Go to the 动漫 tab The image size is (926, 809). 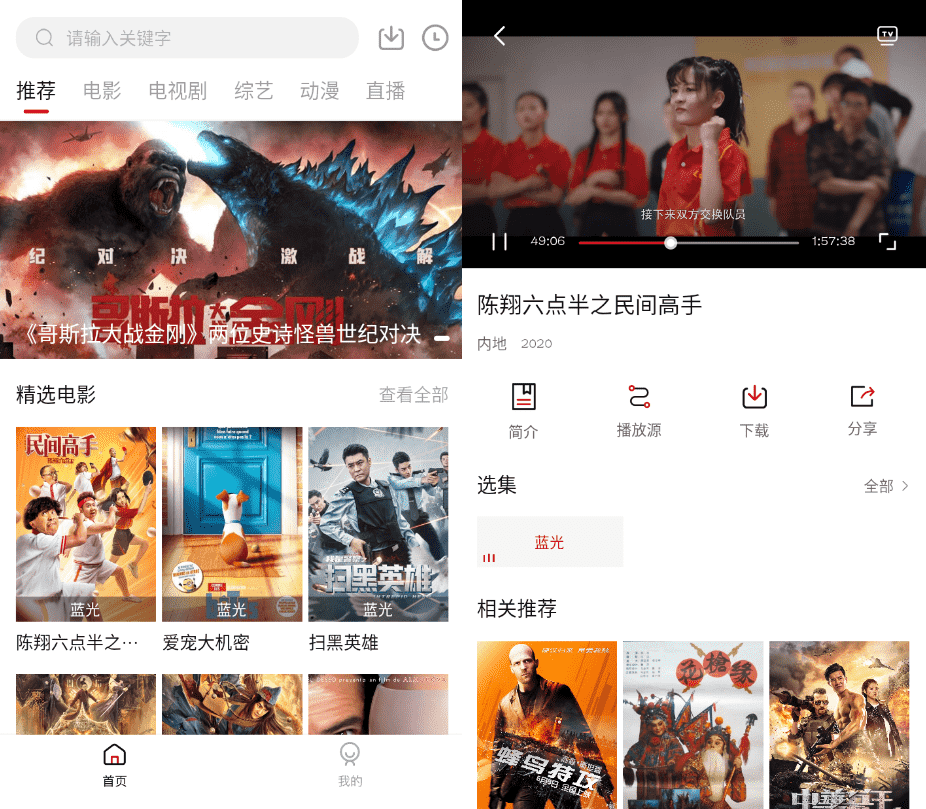(319, 91)
